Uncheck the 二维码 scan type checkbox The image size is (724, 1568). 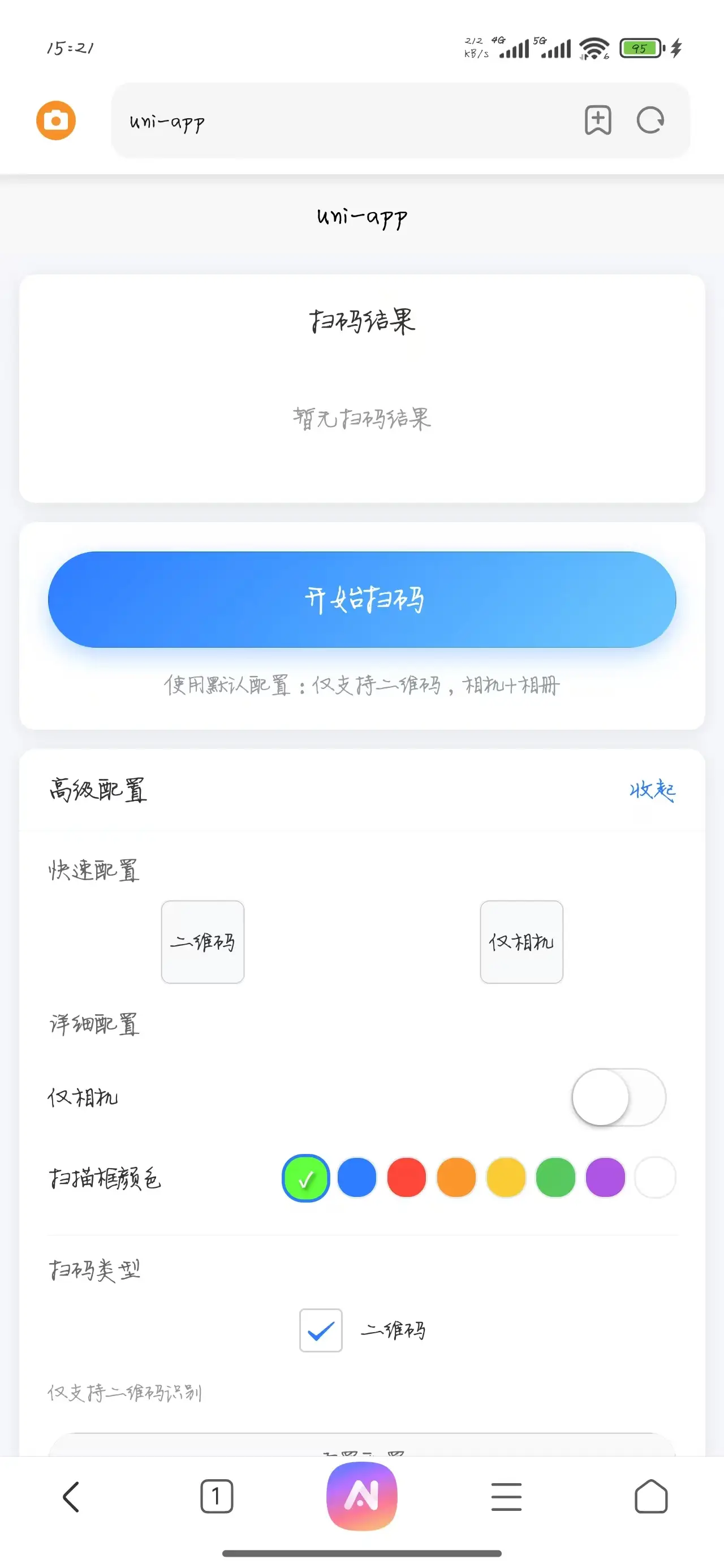(x=321, y=1330)
